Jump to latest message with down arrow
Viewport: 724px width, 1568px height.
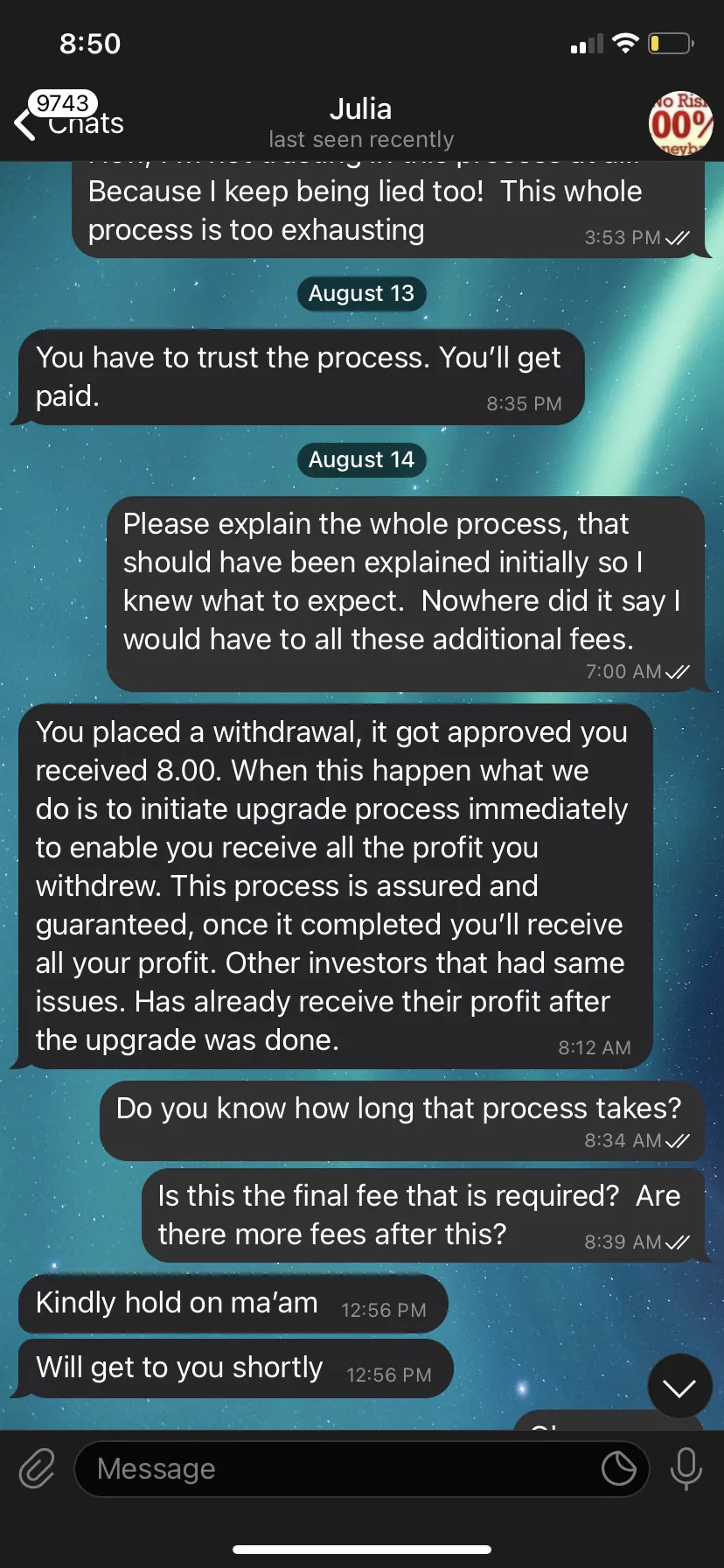point(679,1387)
